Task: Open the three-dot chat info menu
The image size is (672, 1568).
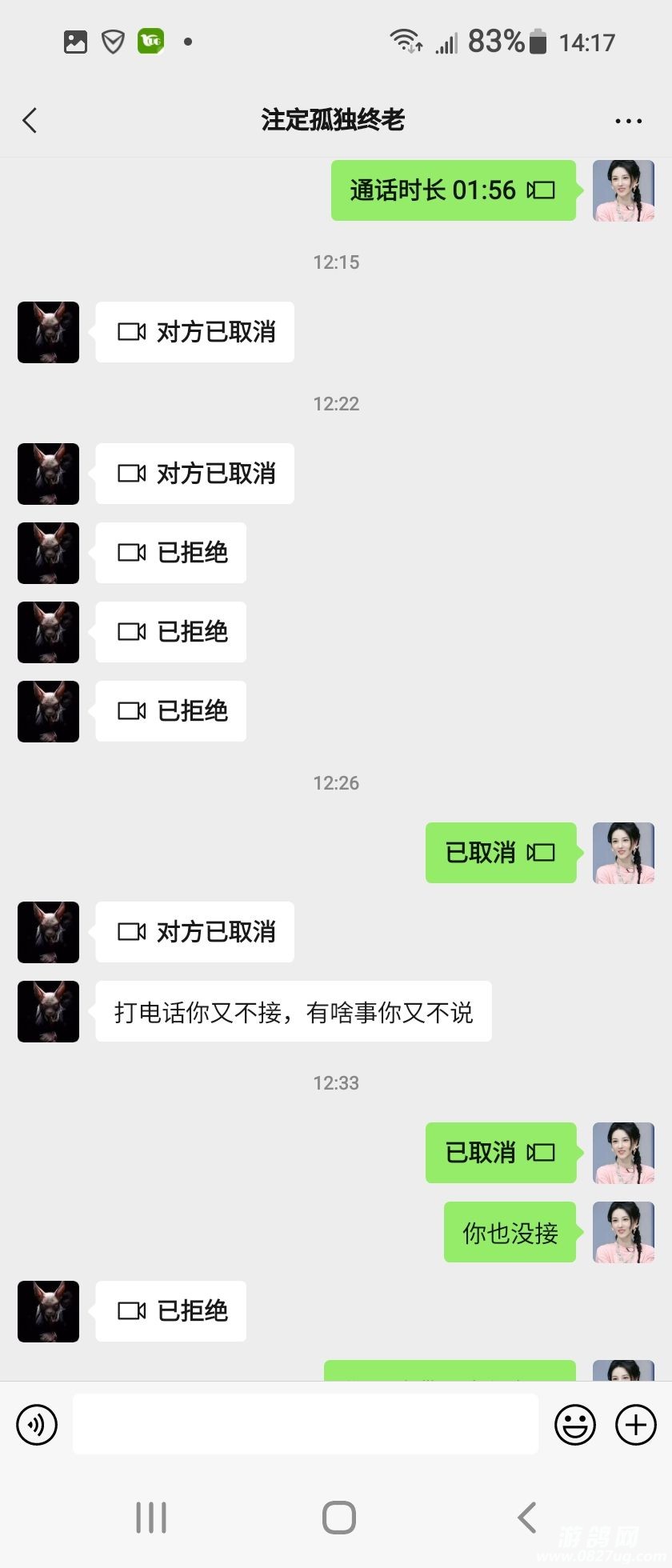Action: coord(628,121)
